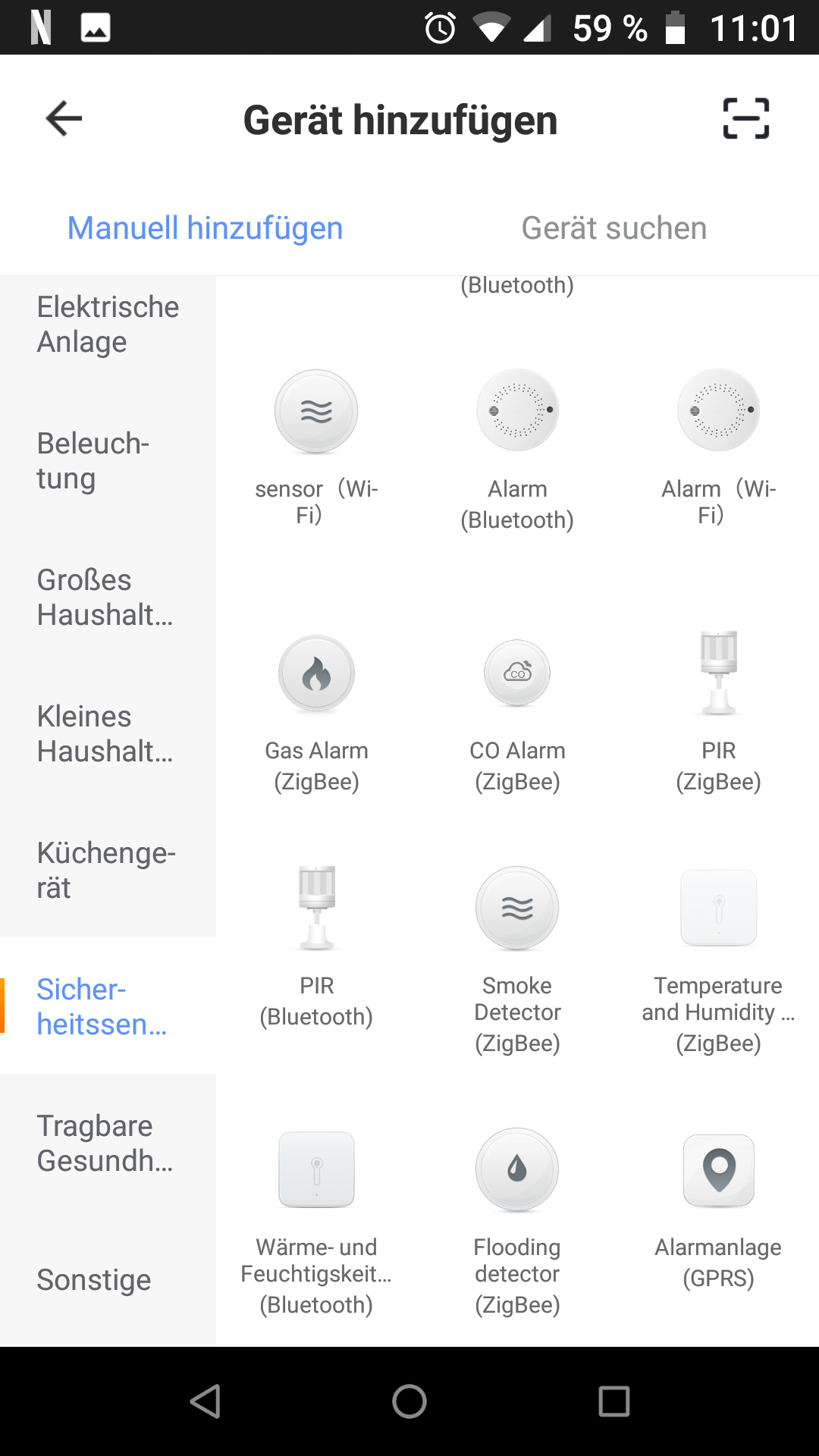Add the Alarmanlage (GPRS) device
Image resolution: width=819 pixels, height=1456 pixels.
(718, 1210)
